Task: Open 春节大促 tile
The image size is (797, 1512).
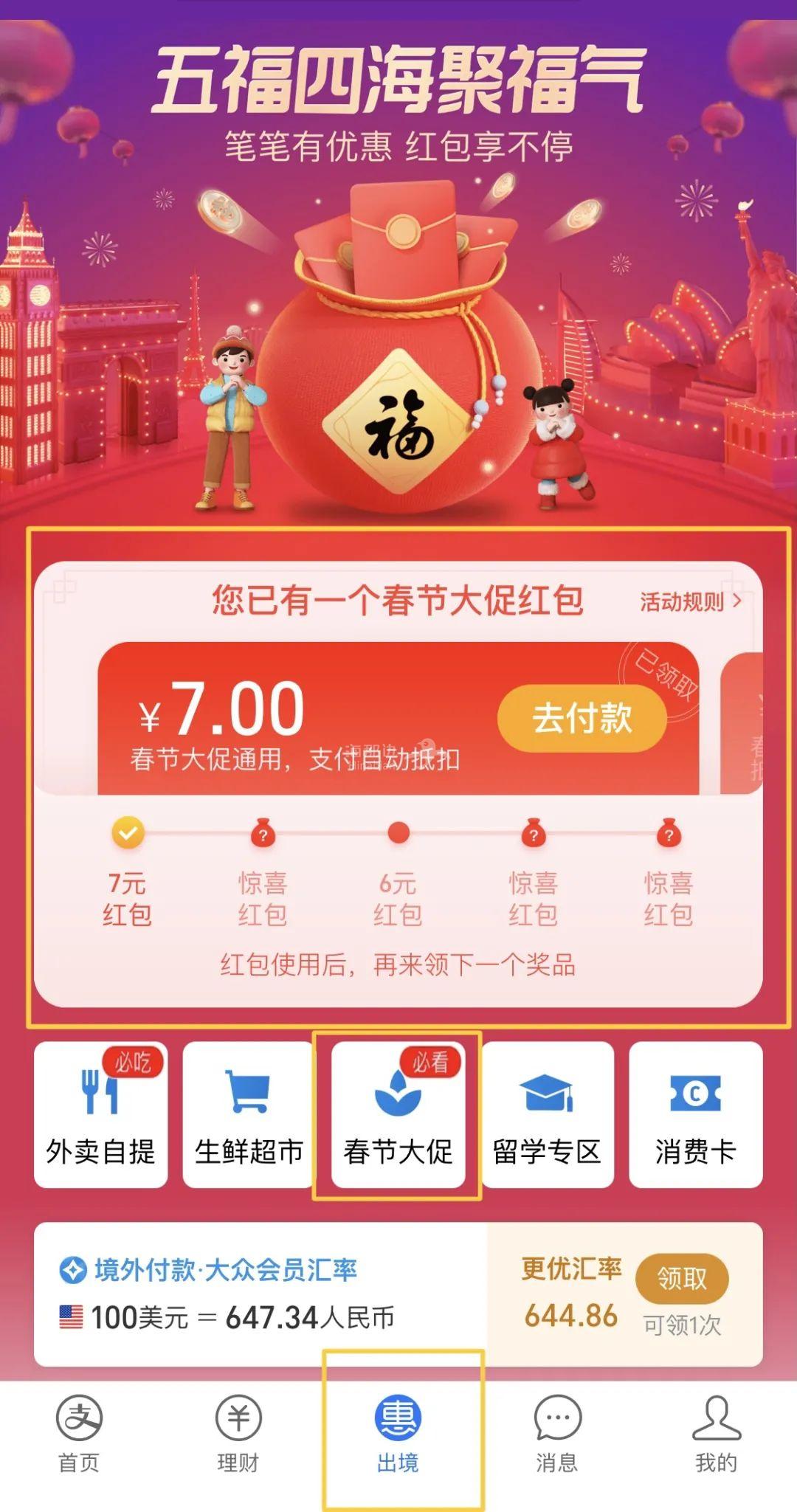Action: point(398,1114)
